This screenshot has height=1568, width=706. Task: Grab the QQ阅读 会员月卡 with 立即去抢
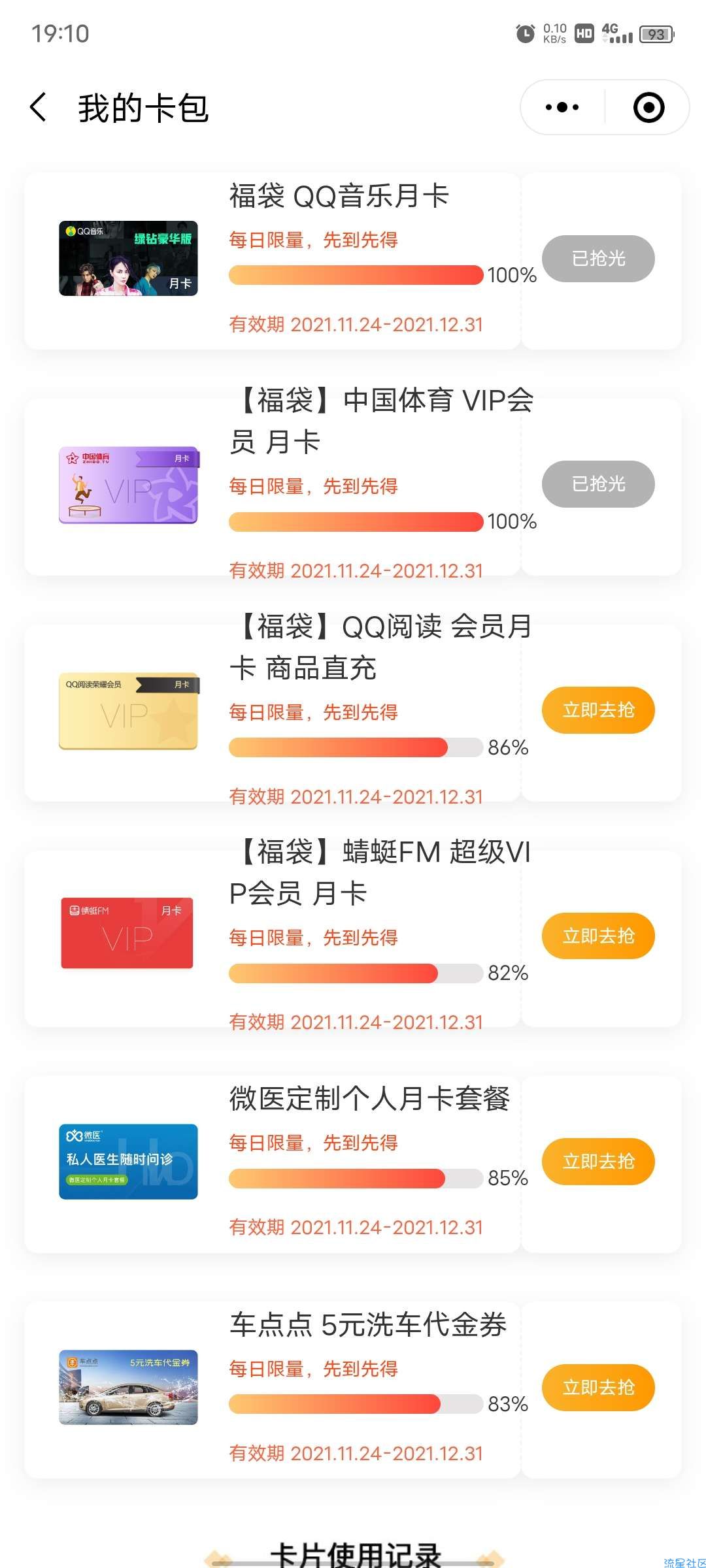[x=598, y=710]
